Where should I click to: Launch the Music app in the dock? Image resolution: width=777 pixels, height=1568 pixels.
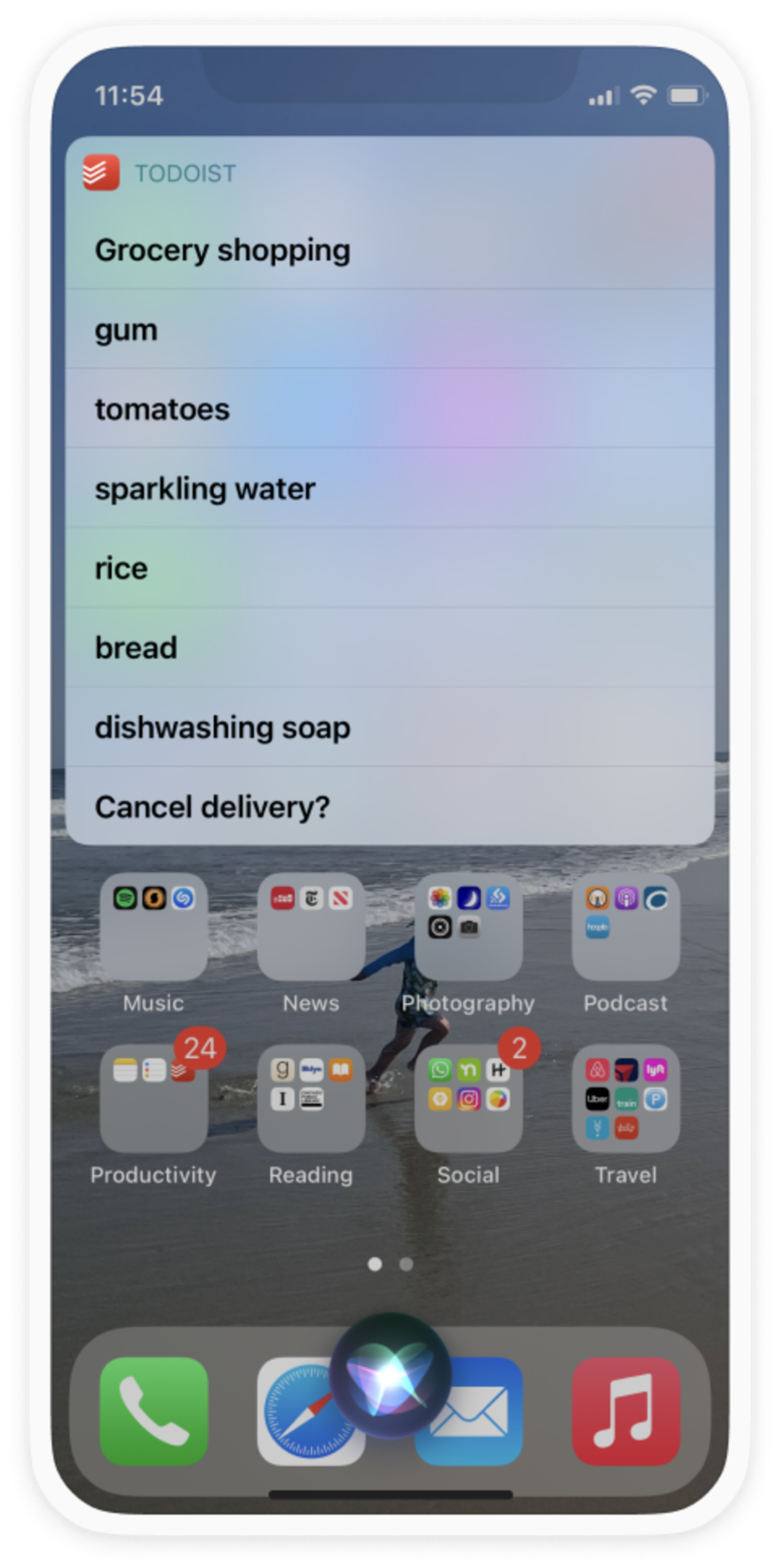pyautogui.click(x=625, y=1410)
